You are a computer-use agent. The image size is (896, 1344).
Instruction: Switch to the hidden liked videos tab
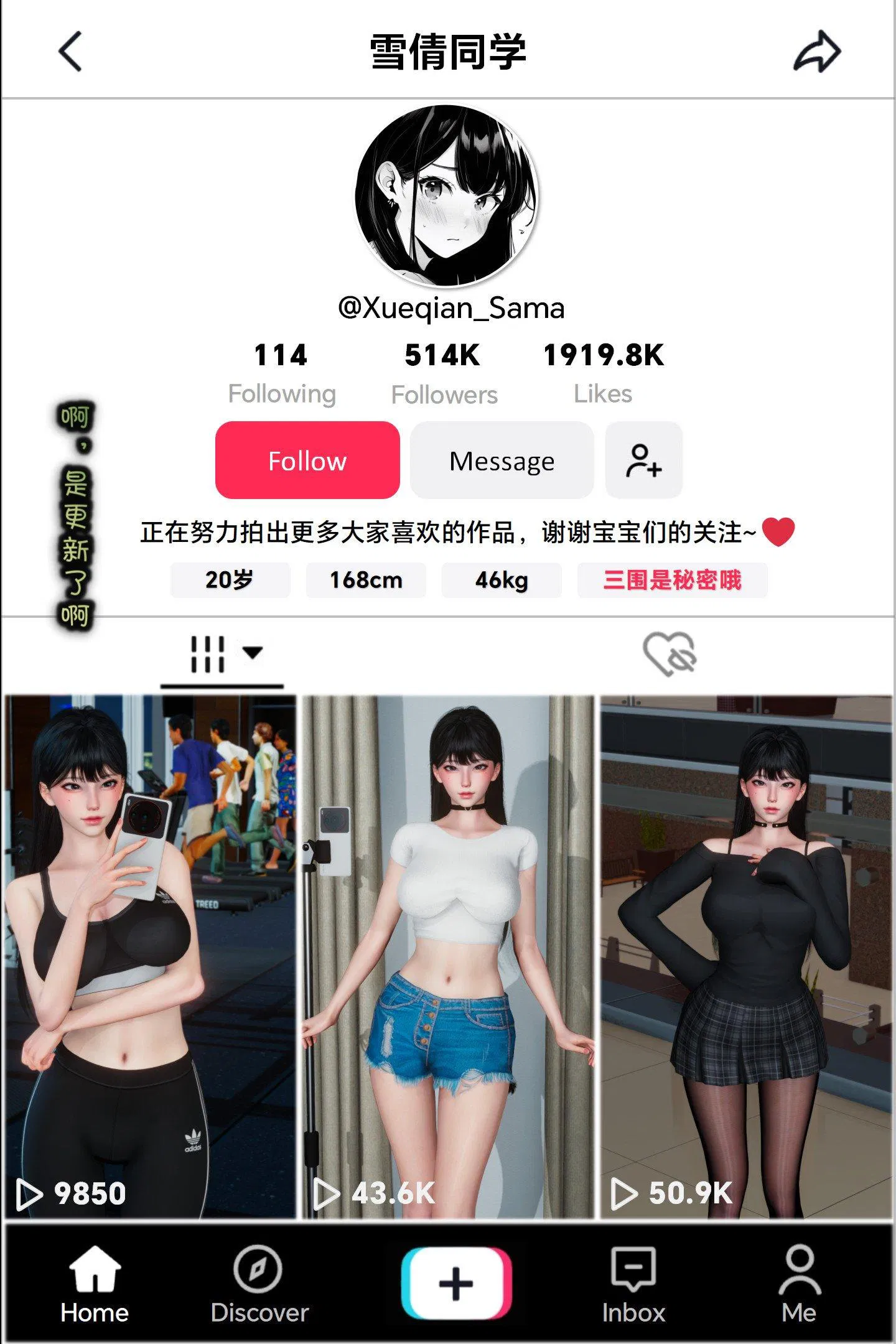click(670, 655)
